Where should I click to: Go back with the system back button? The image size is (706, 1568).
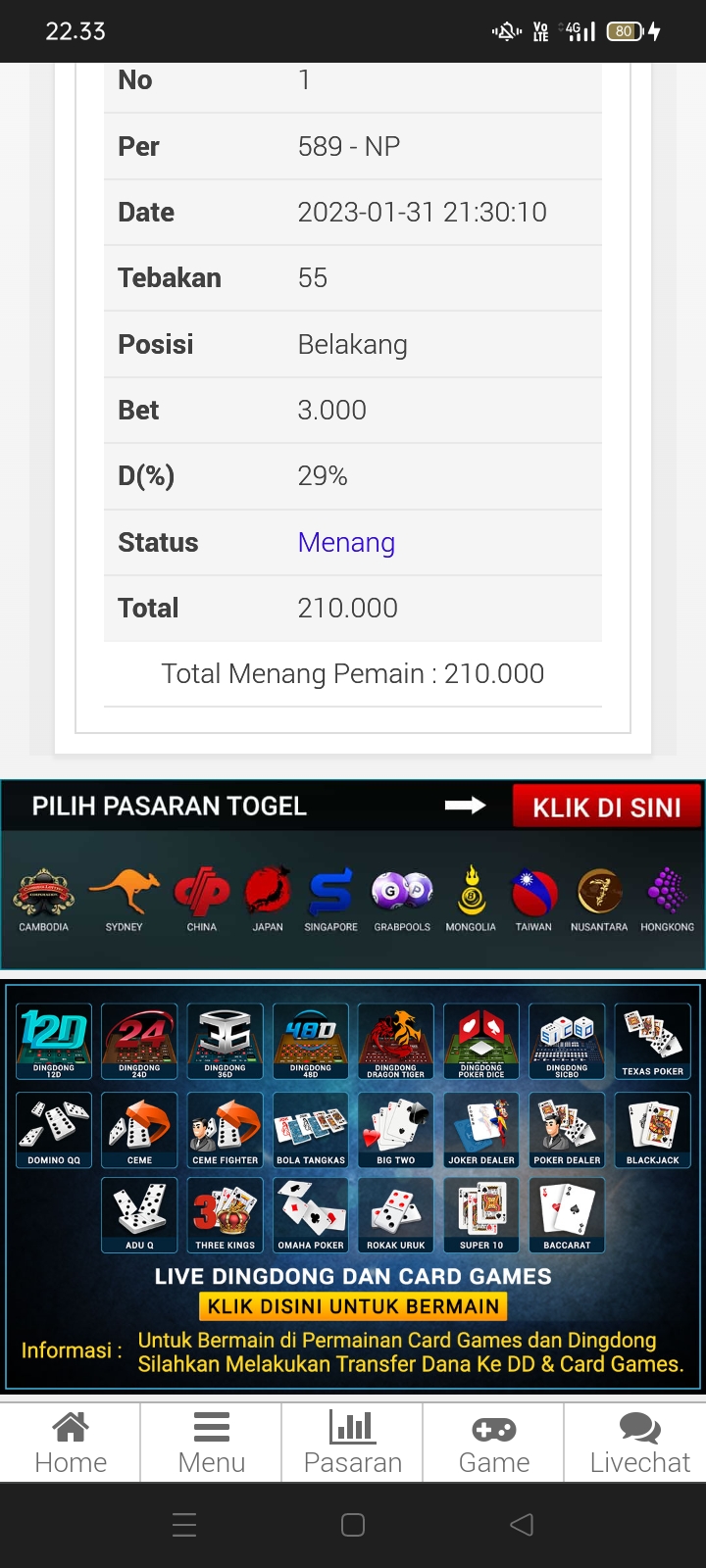(x=522, y=1525)
